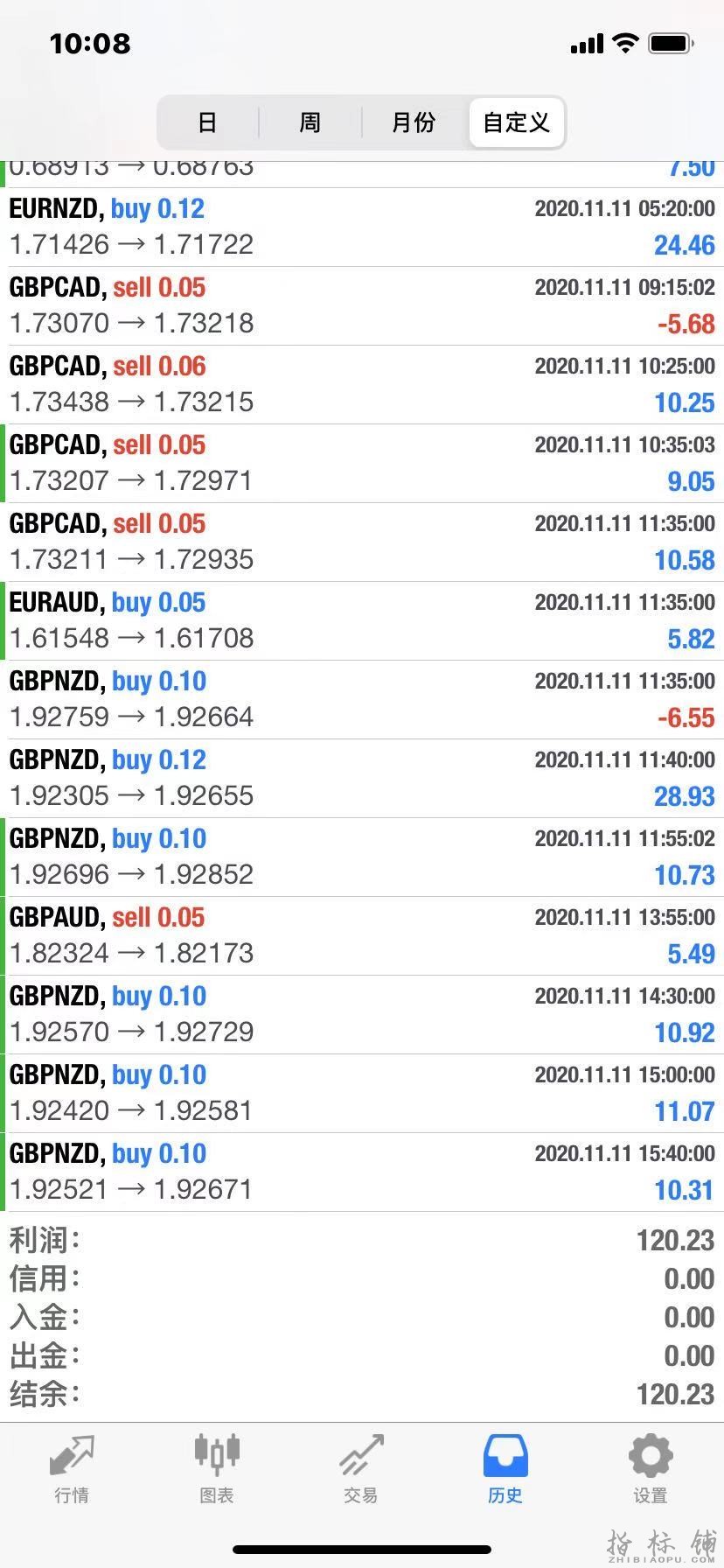Open the EURAUD buy 0.05 trade
Viewport: 724px width, 1568px height.
point(362,620)
